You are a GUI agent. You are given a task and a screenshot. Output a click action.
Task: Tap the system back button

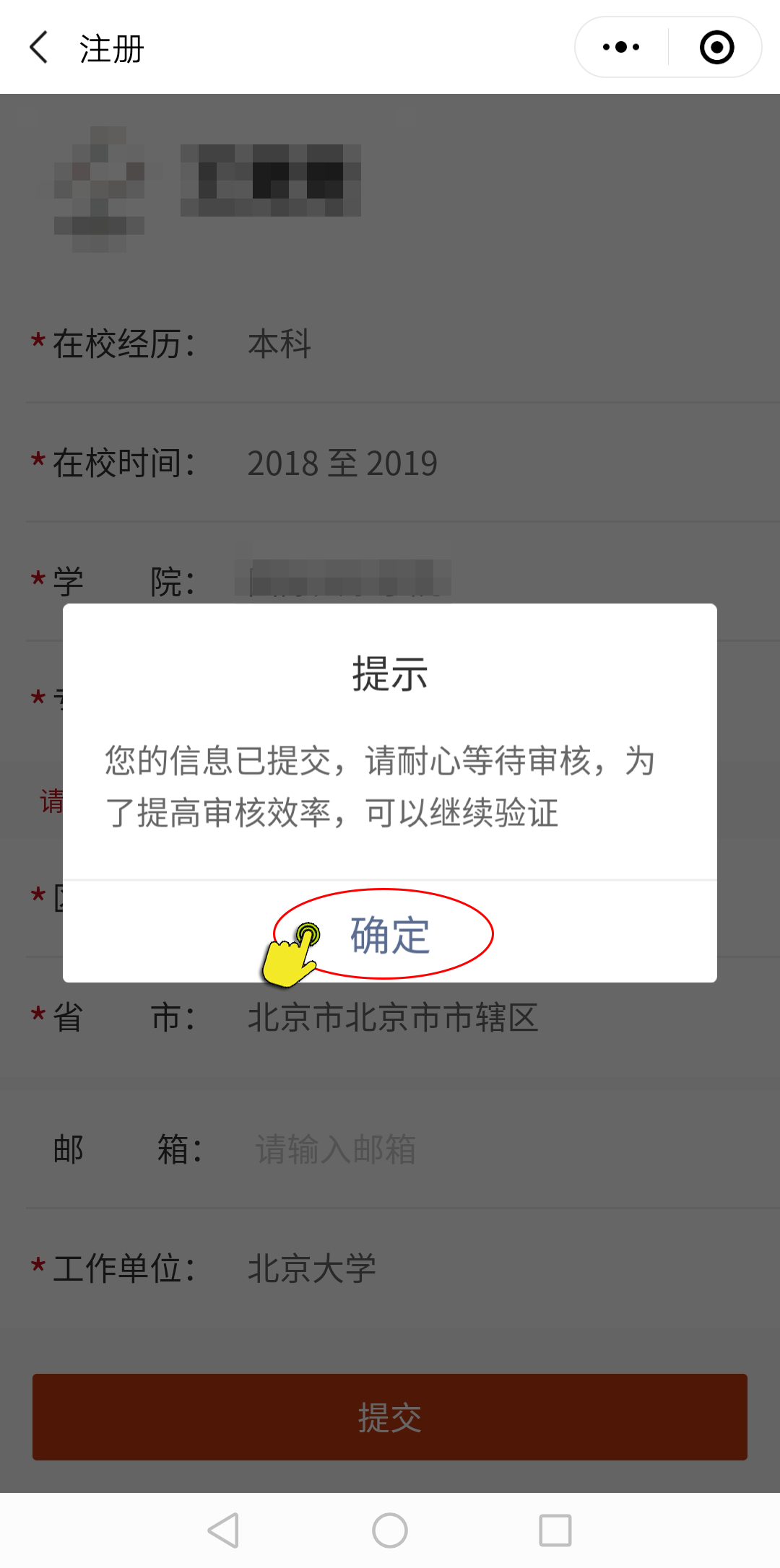pos(224,1530)
